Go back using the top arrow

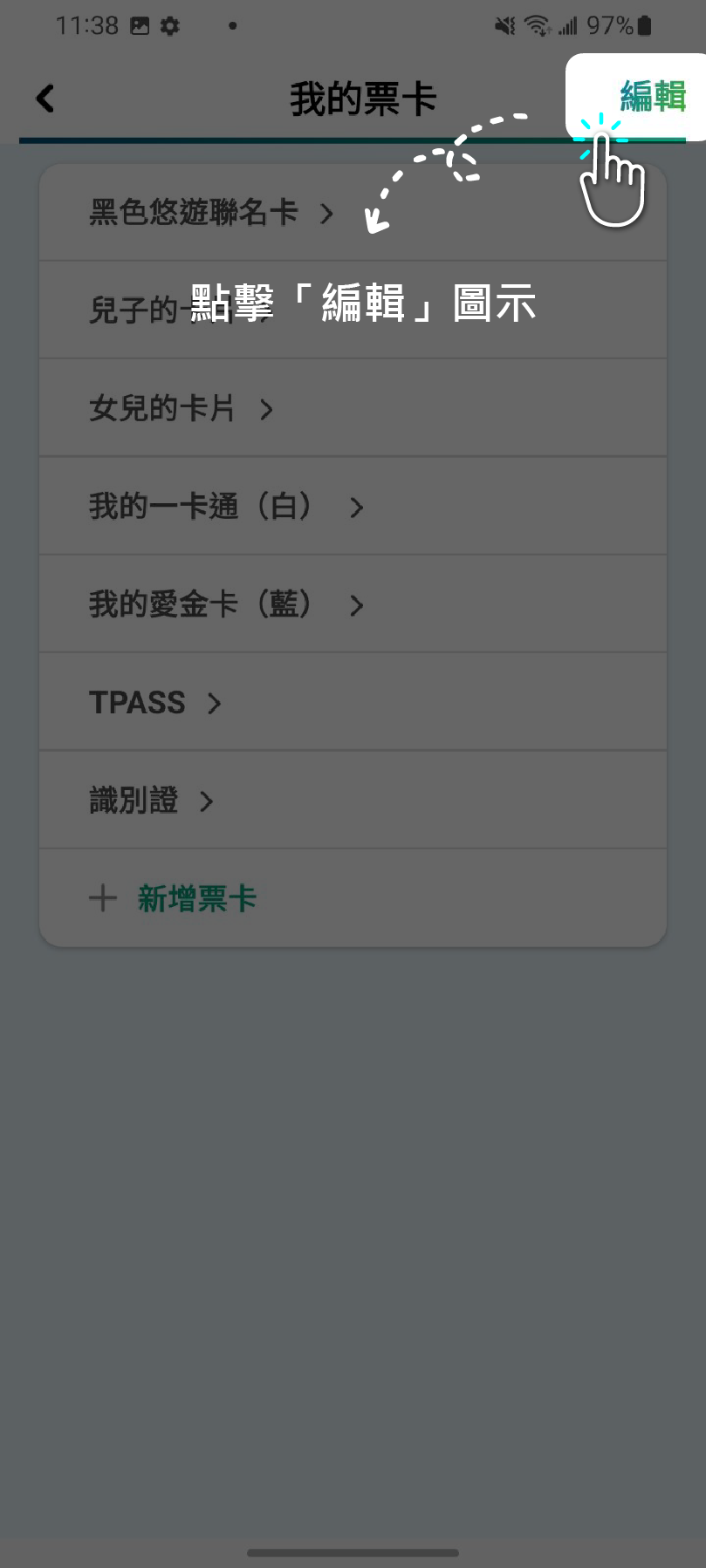tap(45, 98)
